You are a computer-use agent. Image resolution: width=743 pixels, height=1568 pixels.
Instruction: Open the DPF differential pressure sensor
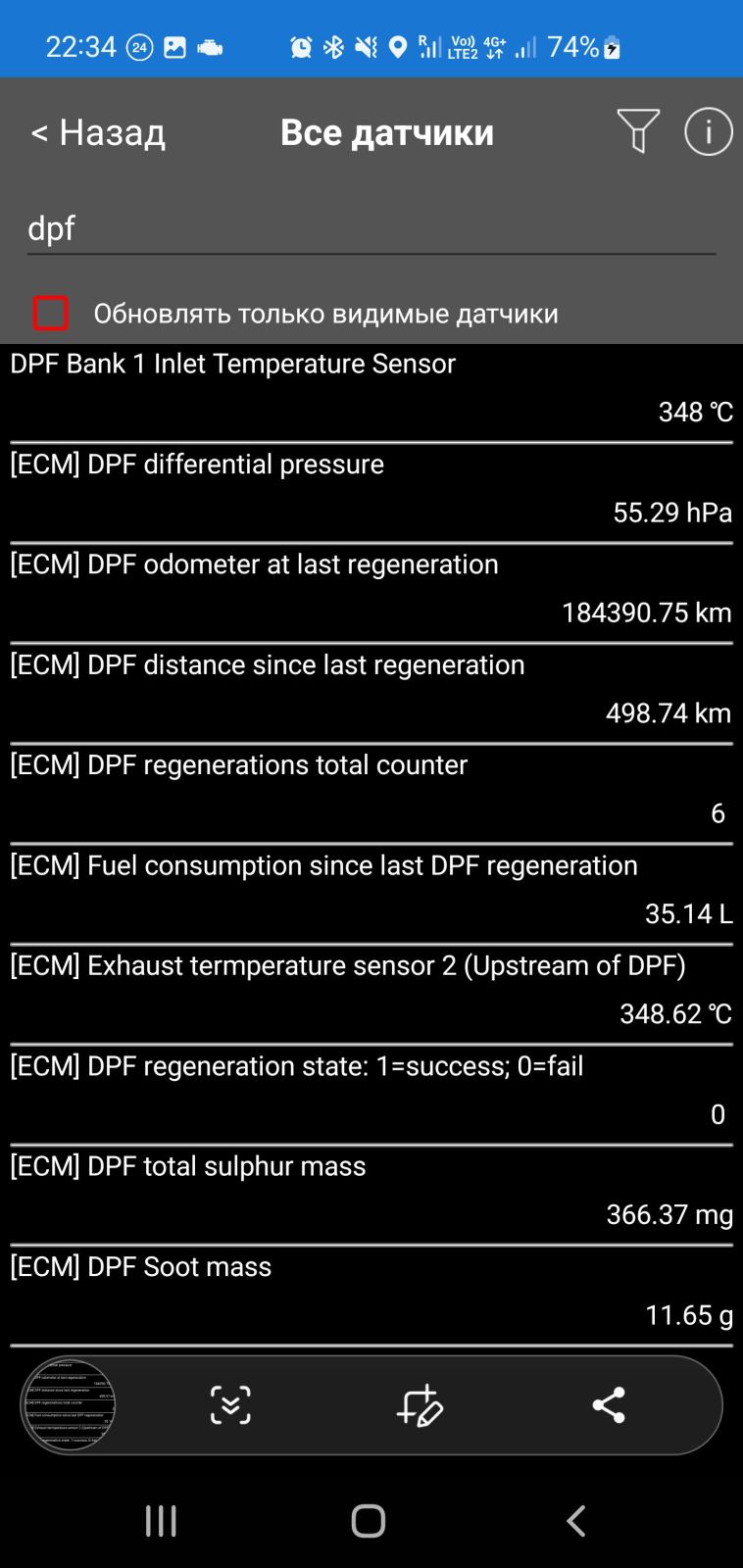[371, 488]
